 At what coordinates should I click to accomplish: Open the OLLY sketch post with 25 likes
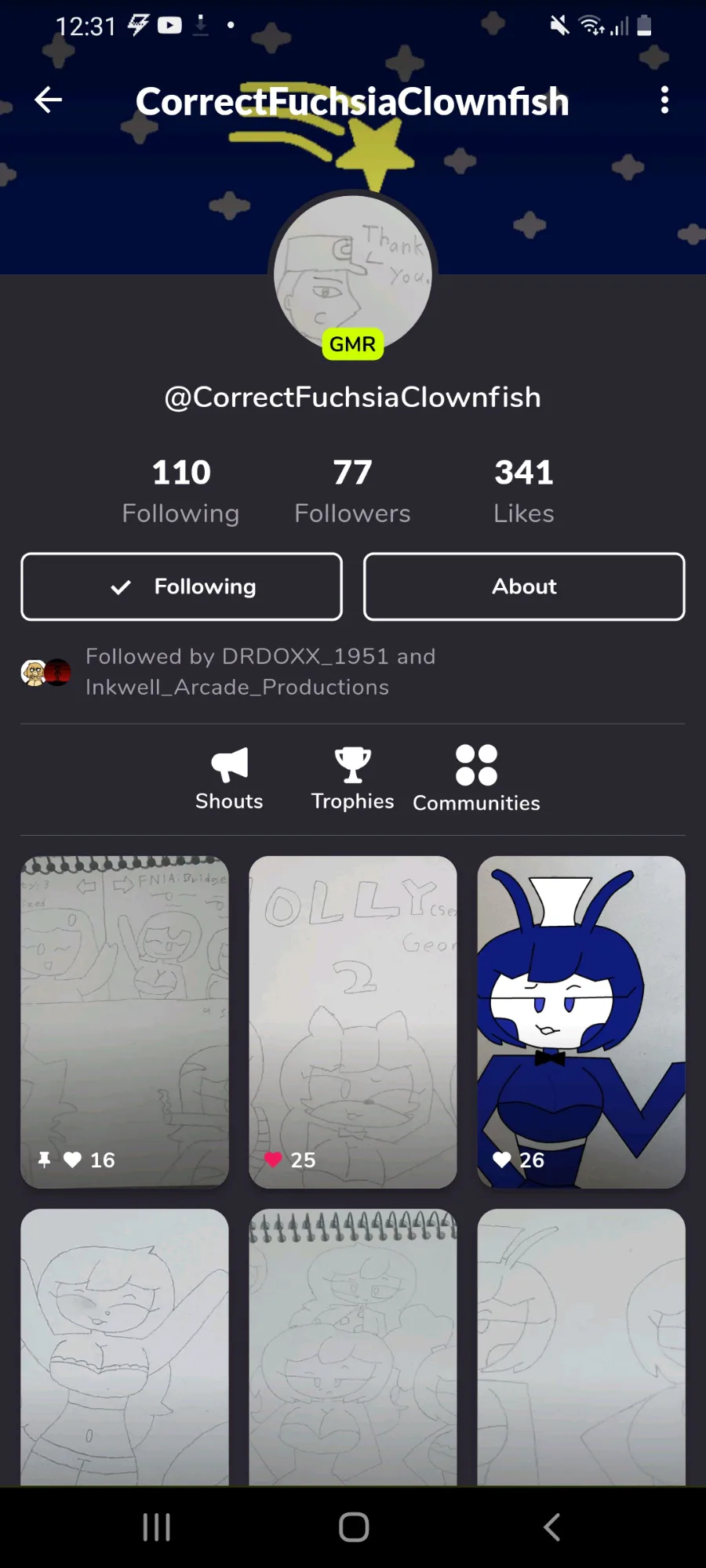352,1022
